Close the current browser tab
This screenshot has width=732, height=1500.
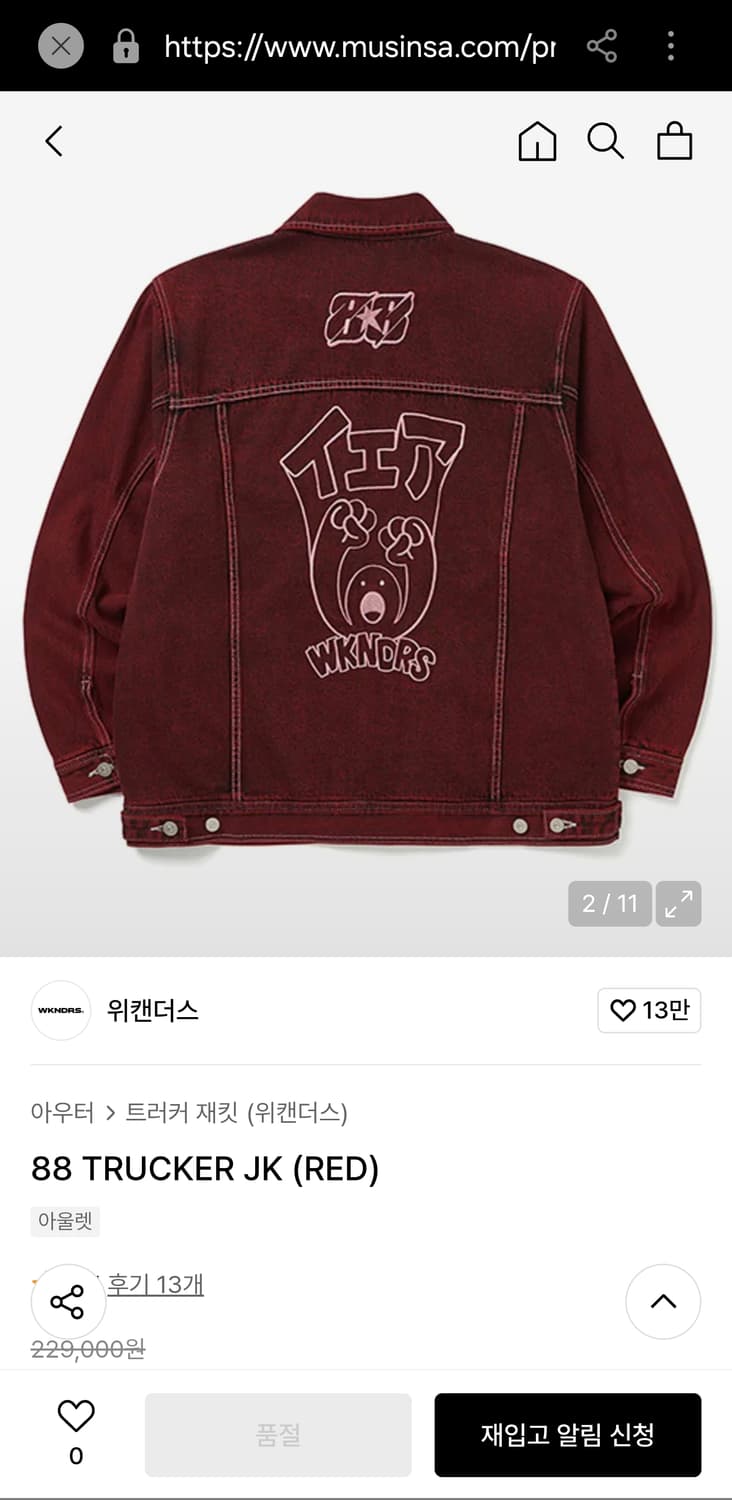(x=60, y=45)
